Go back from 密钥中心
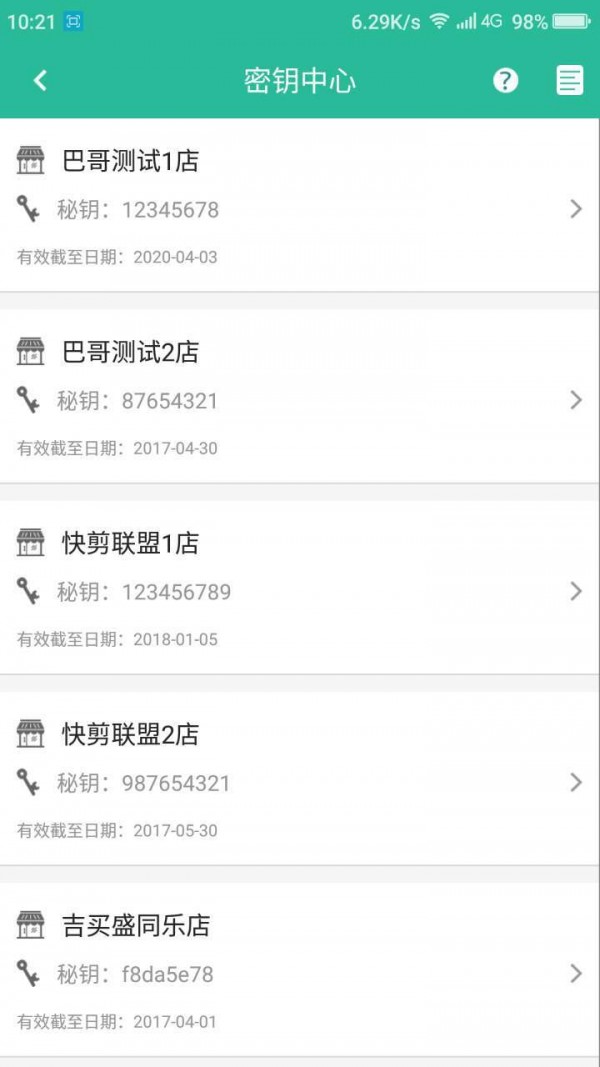Screen dimensions: 600x1067 (40, 81)
